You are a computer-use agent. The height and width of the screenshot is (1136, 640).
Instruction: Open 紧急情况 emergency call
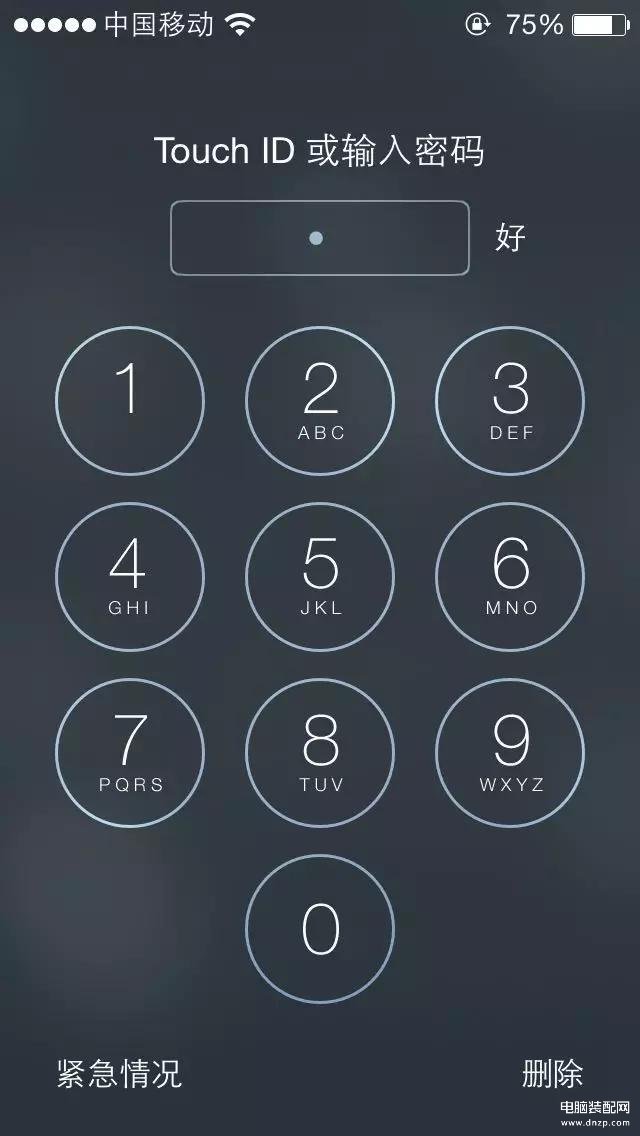click(120, 1073)
